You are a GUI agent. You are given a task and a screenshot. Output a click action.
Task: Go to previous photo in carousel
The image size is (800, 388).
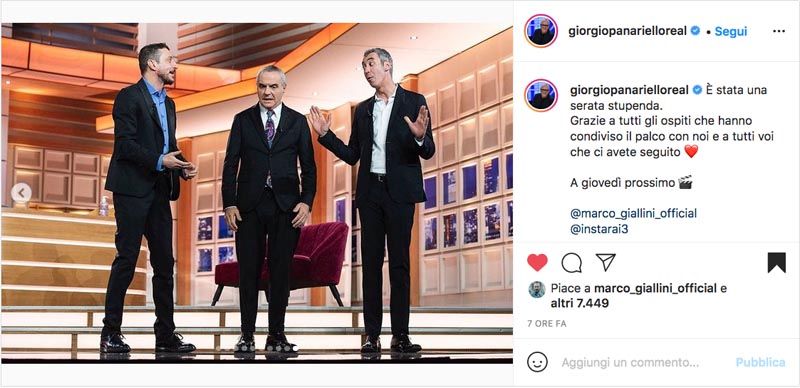click(21, 193)
